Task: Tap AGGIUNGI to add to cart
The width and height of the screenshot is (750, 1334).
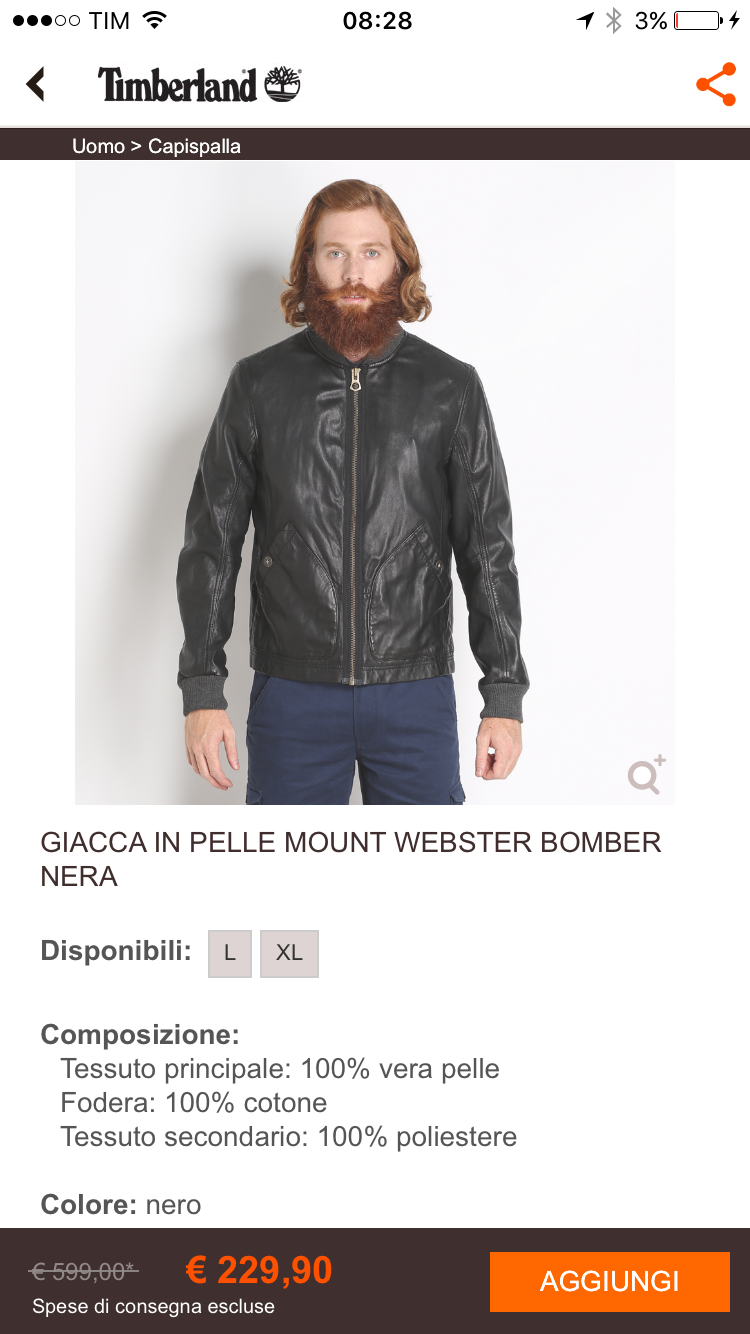Action: click(609, 1281)
